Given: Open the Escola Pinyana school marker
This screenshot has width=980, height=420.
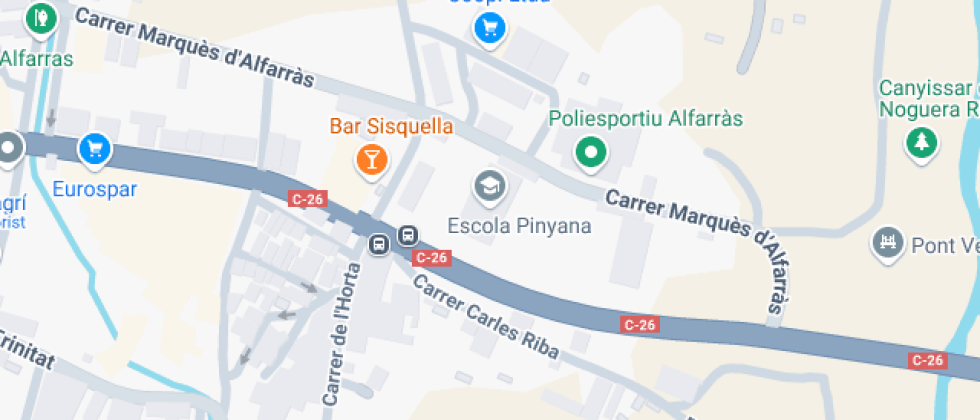Looking at the screenshot, I should pos(489,185).
